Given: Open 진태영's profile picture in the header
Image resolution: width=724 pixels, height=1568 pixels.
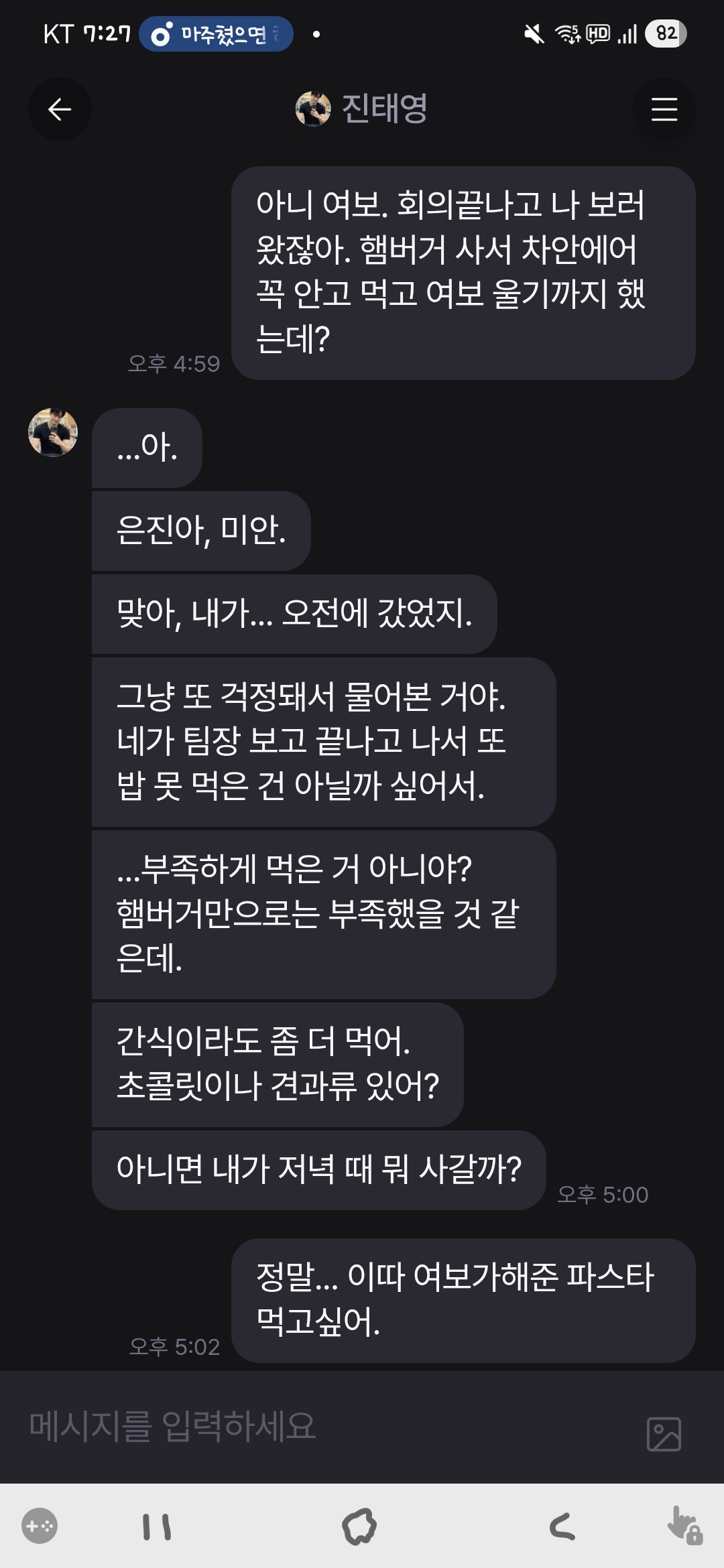Looking at the screenshot, I should (x=313, y=109).
